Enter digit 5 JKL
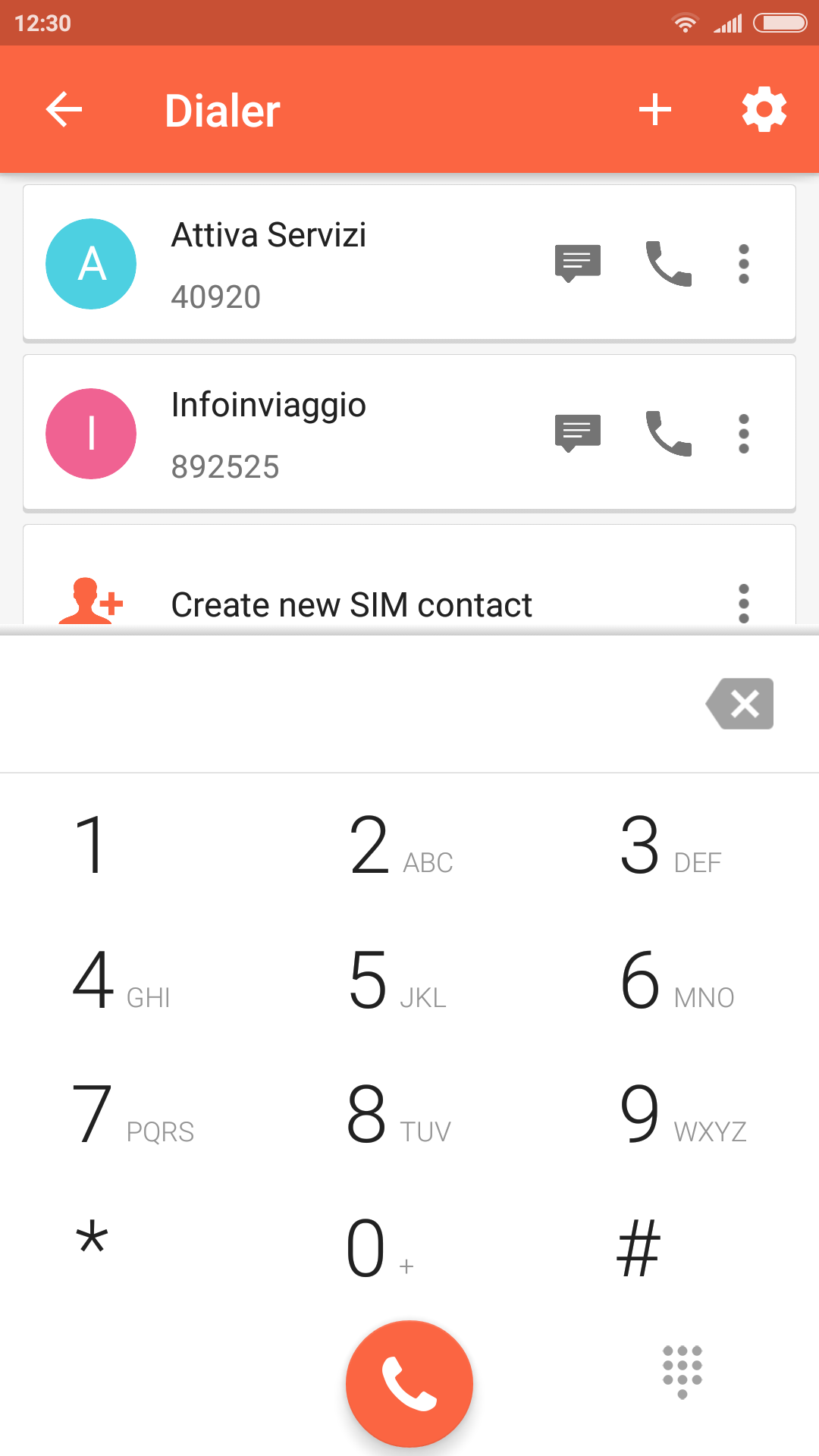 pyautogui.click(x=409, y=979)
